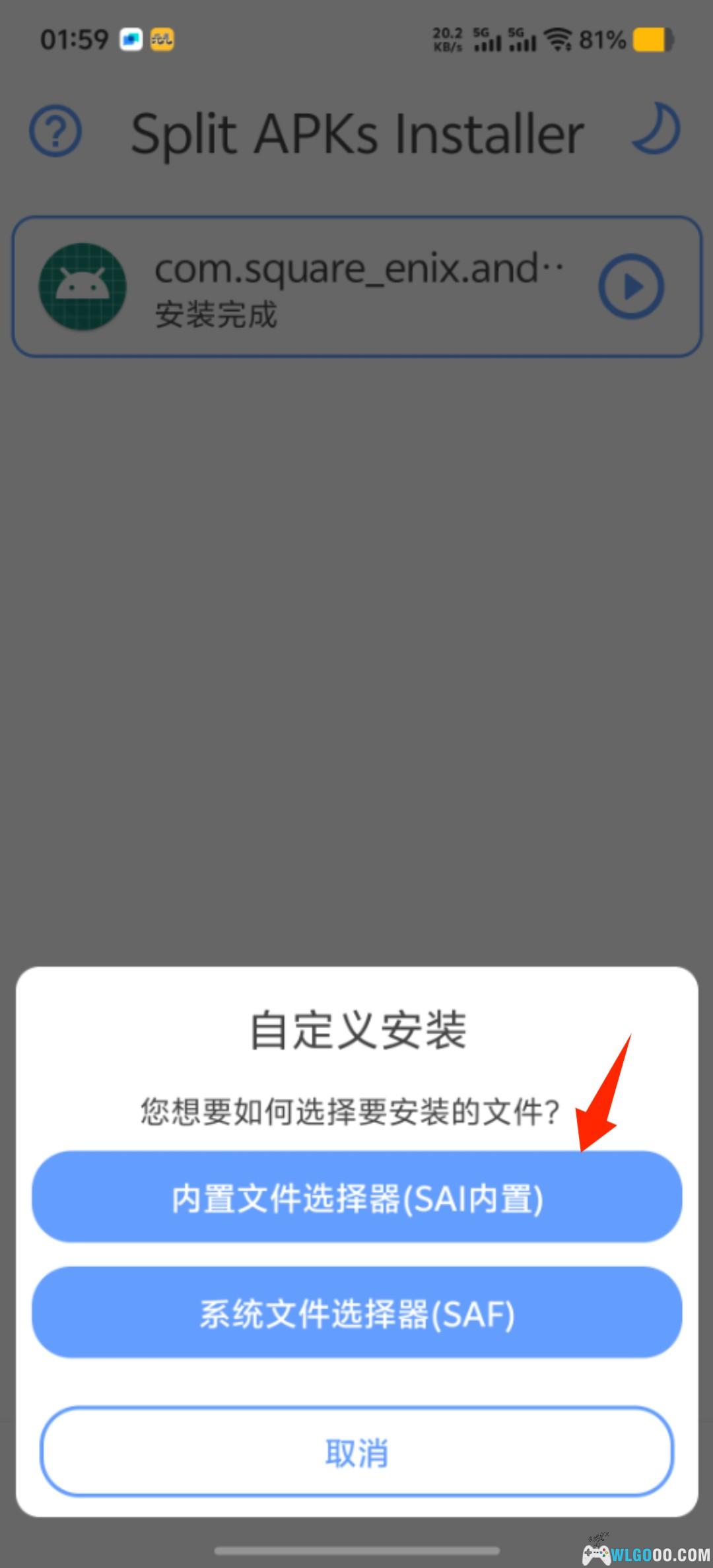Dismiss the dialog with 取消
The height and width of the screenshot is (1568, 713).
click(x=356, y=1453)
